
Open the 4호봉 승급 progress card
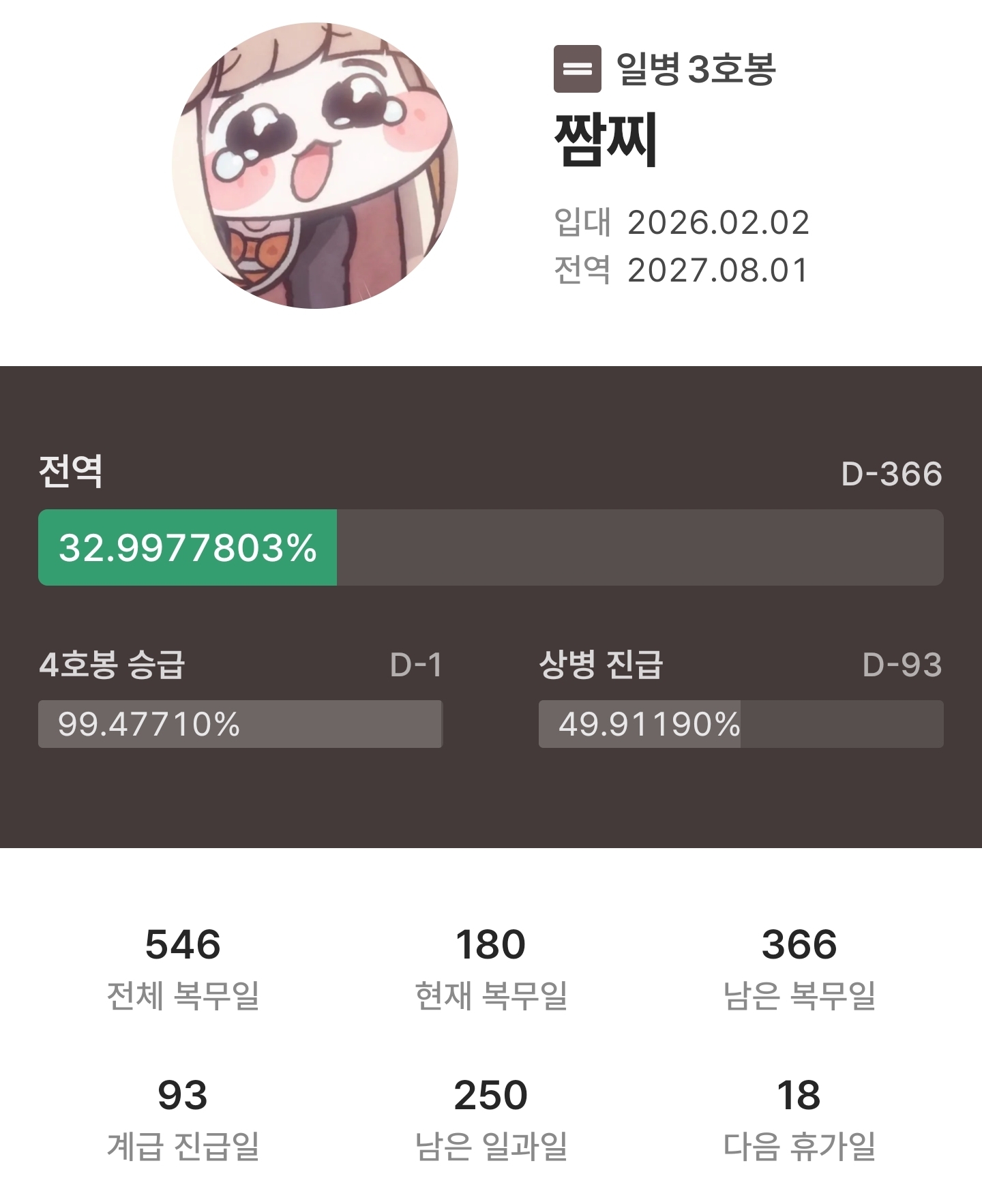pyautogui.click(x=241, y=698)
